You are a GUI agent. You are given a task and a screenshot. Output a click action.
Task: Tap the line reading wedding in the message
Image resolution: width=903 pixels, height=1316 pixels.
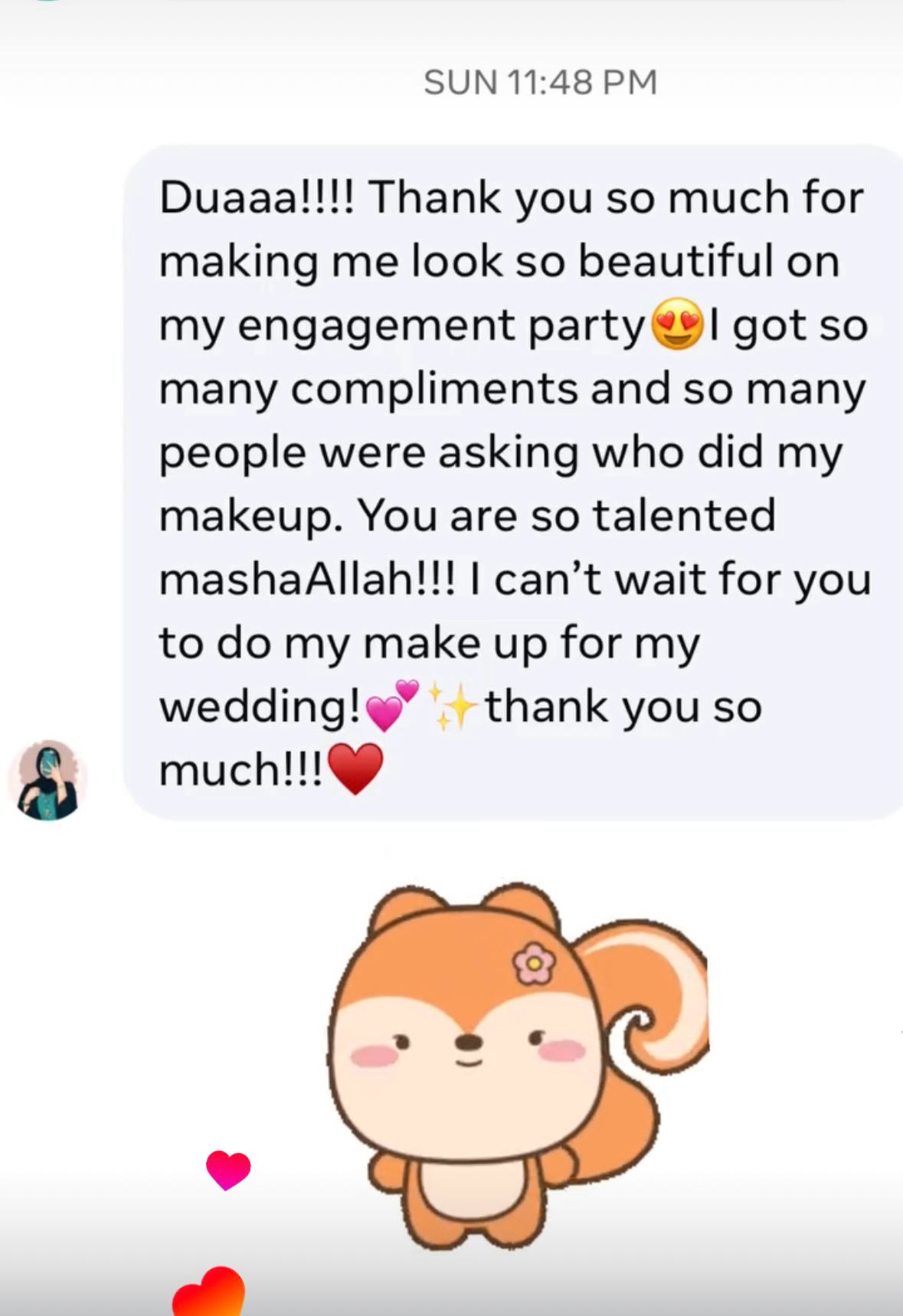[x=253, y=707]
